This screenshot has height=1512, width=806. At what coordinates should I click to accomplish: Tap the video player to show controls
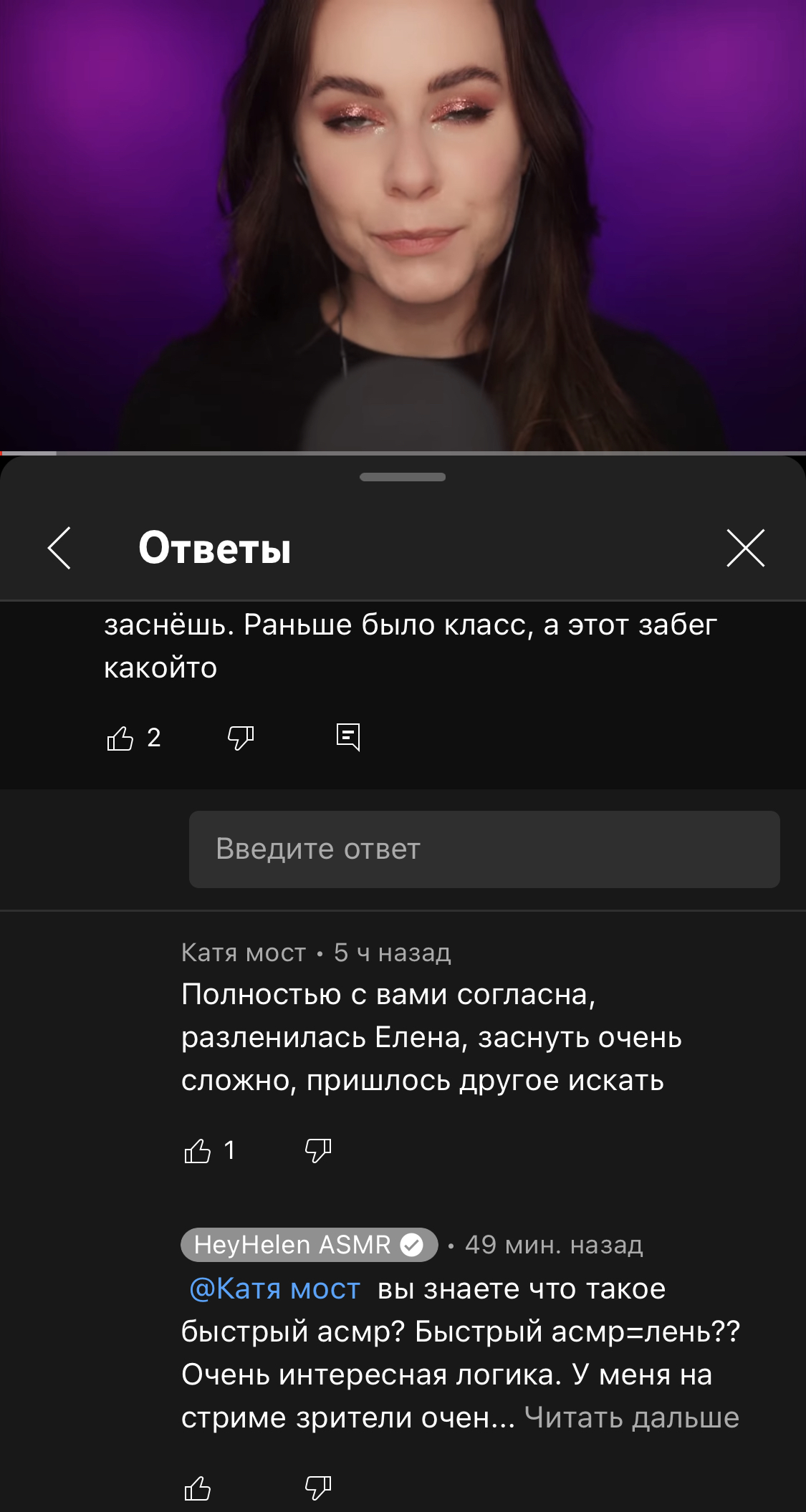(403, 226)
